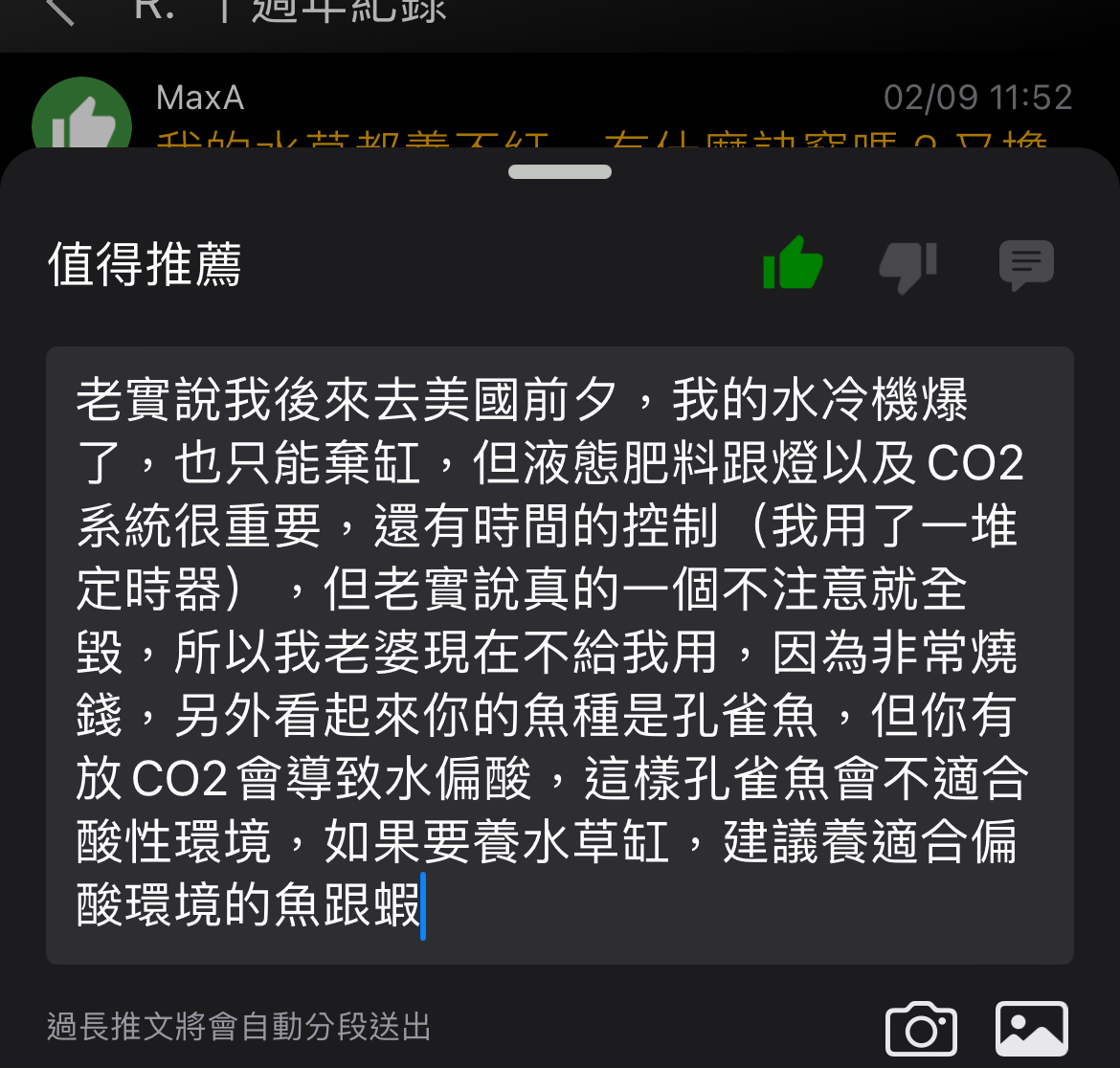Select the thumbs-up recommend icon
Viewport: 1120px width, 1068px height.
point(793,263)
